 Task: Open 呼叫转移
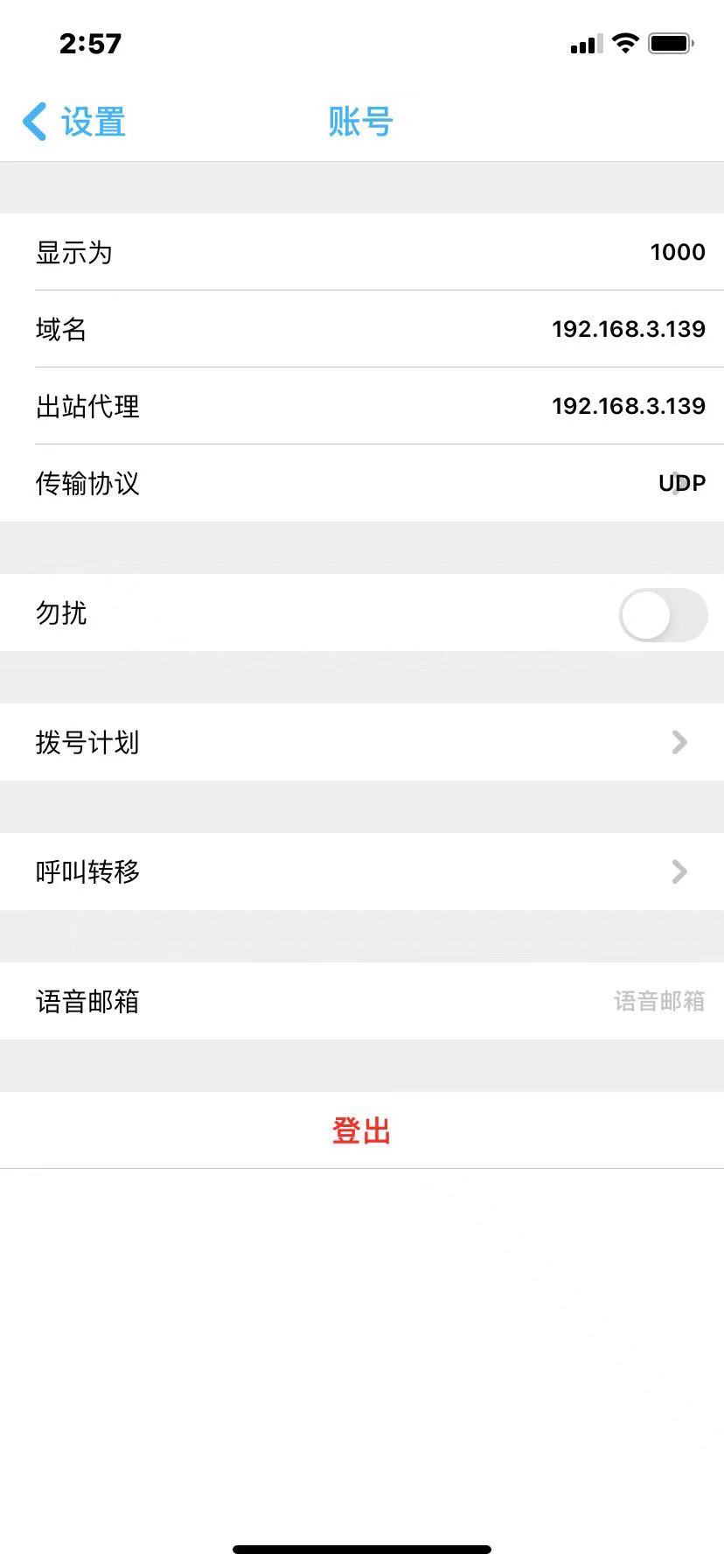(x=362, y=871)
